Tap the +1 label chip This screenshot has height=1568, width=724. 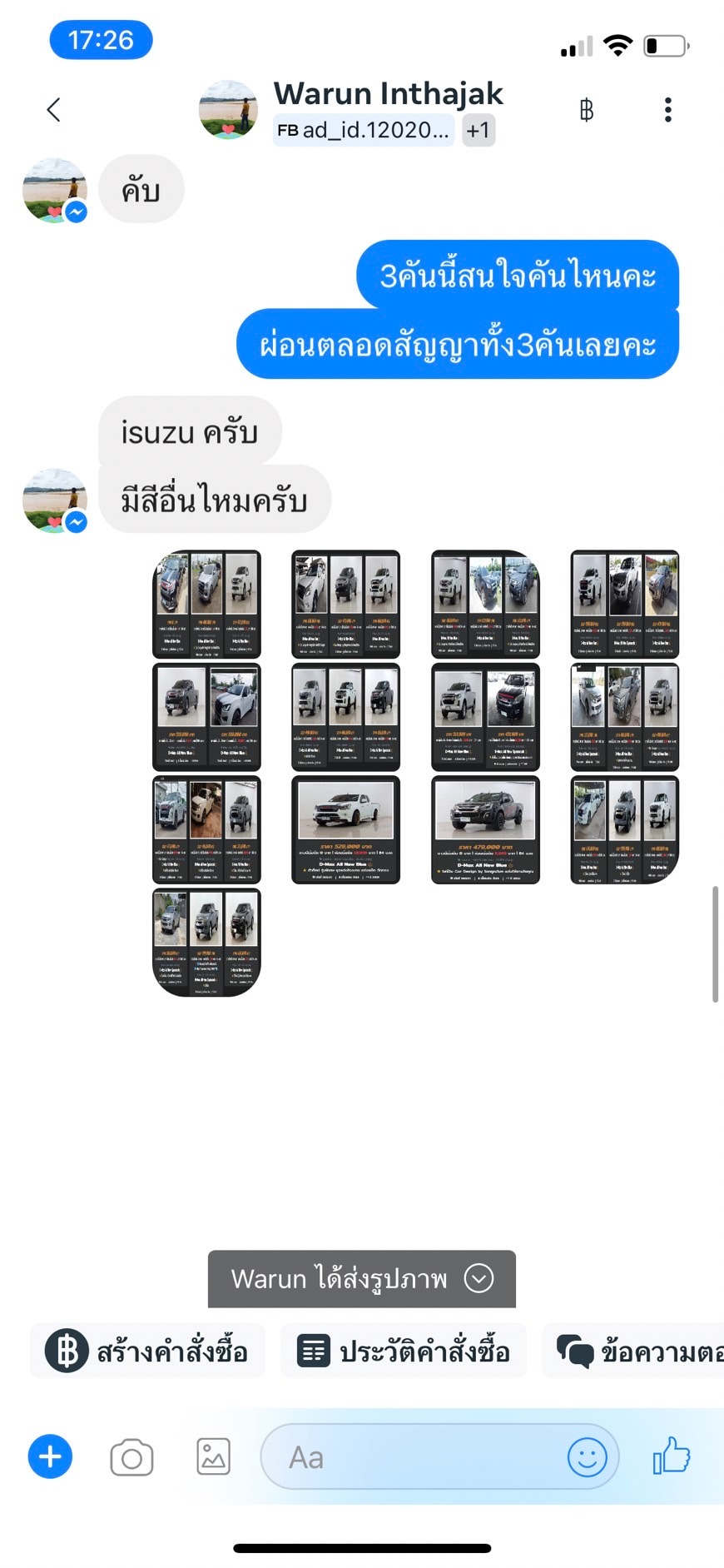pos(479,131)
